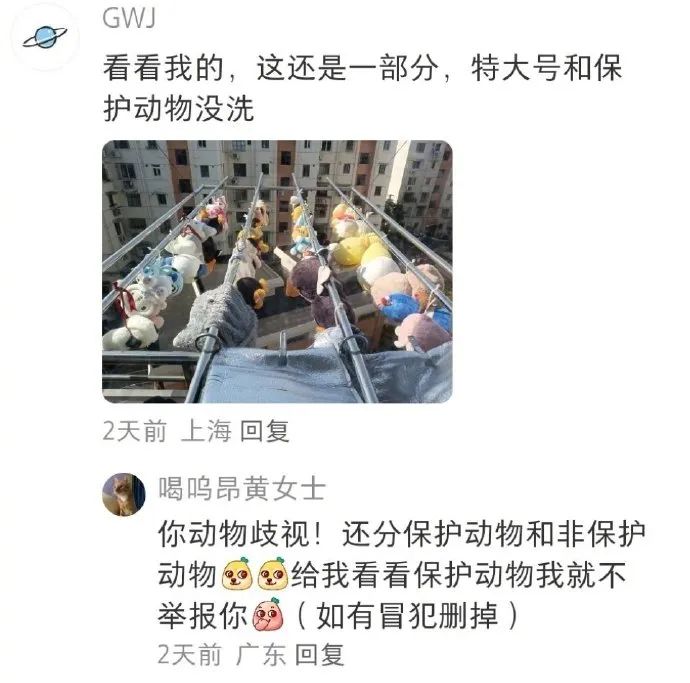
Task: View GWJ's plush toys photo full size
Action: 277,271
